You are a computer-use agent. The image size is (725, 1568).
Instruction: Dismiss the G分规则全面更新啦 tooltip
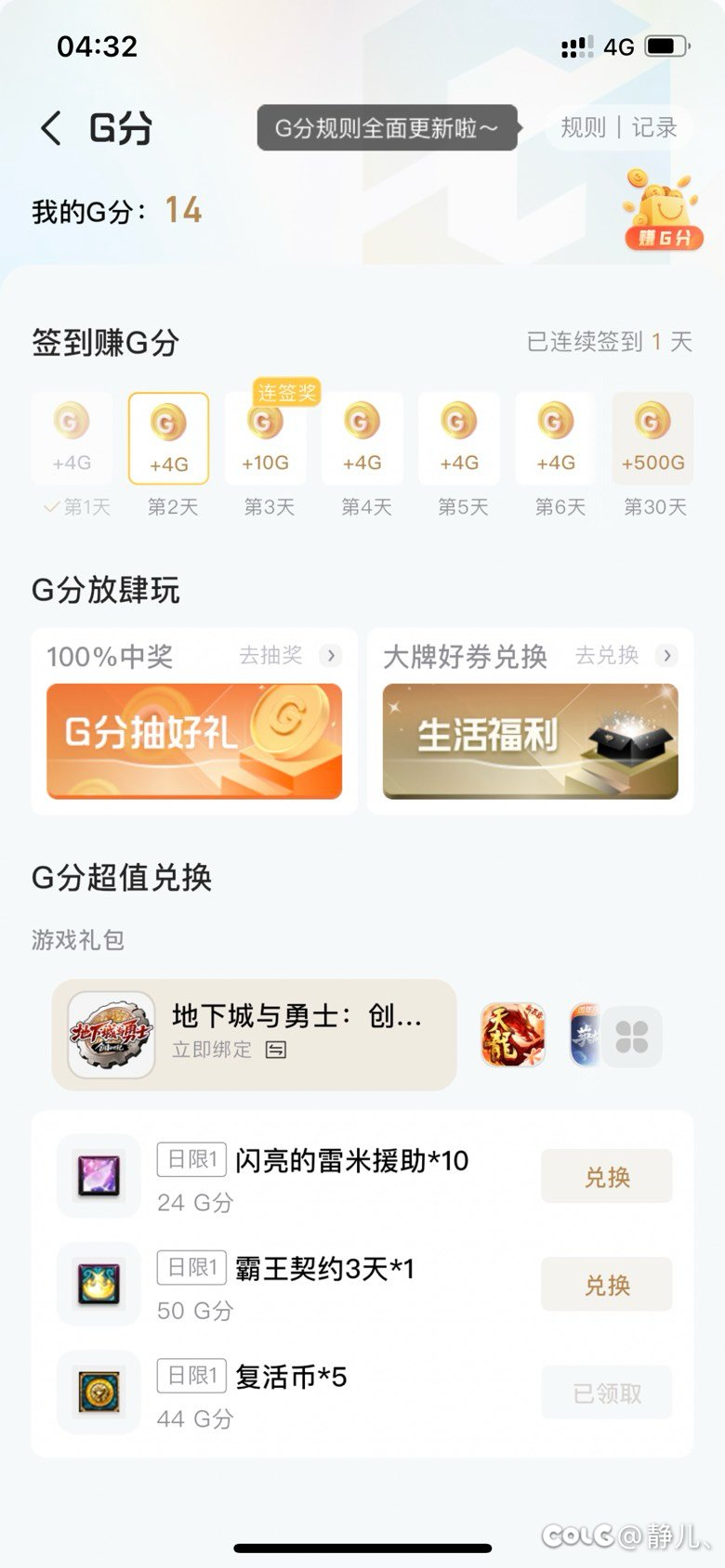(x=387, y=128)
